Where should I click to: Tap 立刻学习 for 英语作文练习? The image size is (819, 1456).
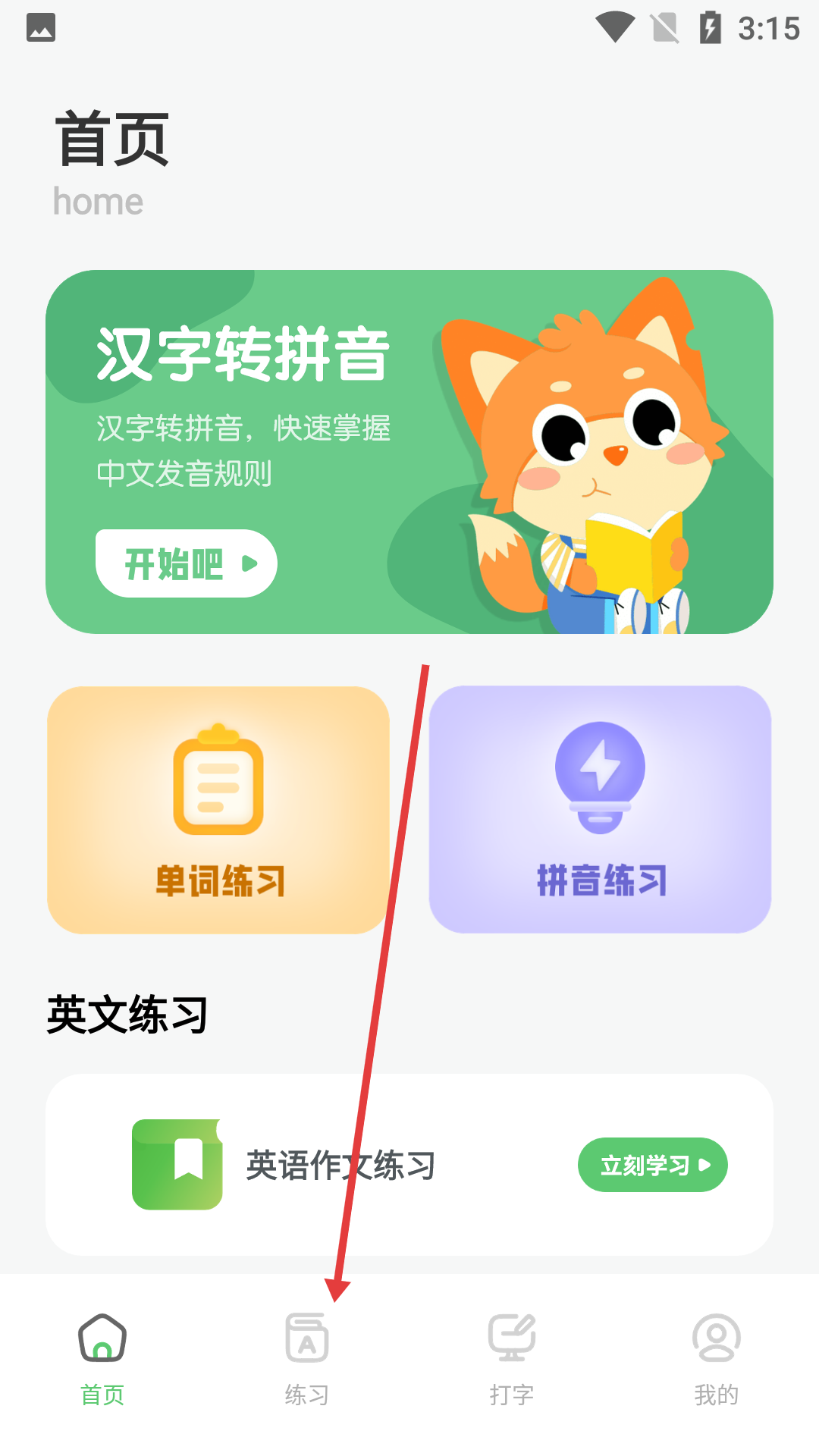pyautogui.click(x=652, y=1165)
